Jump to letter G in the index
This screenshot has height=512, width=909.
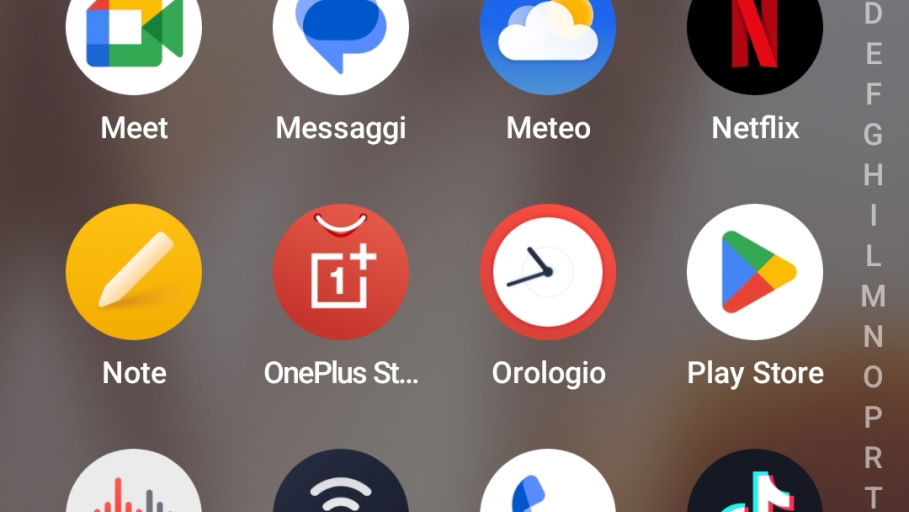(873, 134)
